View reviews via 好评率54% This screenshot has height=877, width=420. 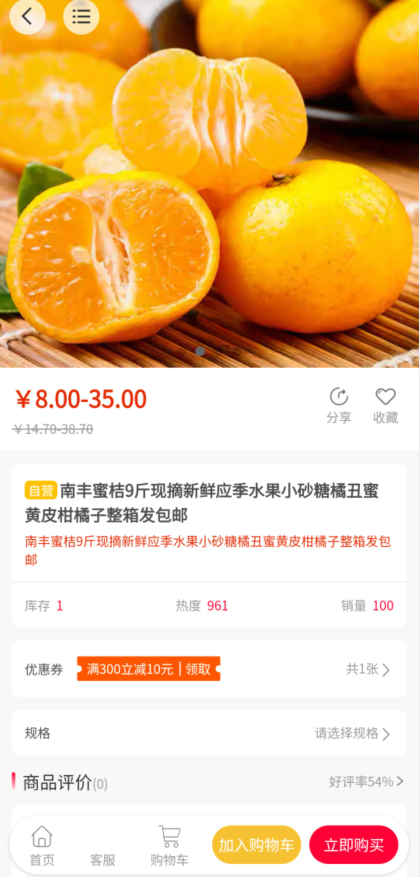pyautogui.click(x=366, y=782)
